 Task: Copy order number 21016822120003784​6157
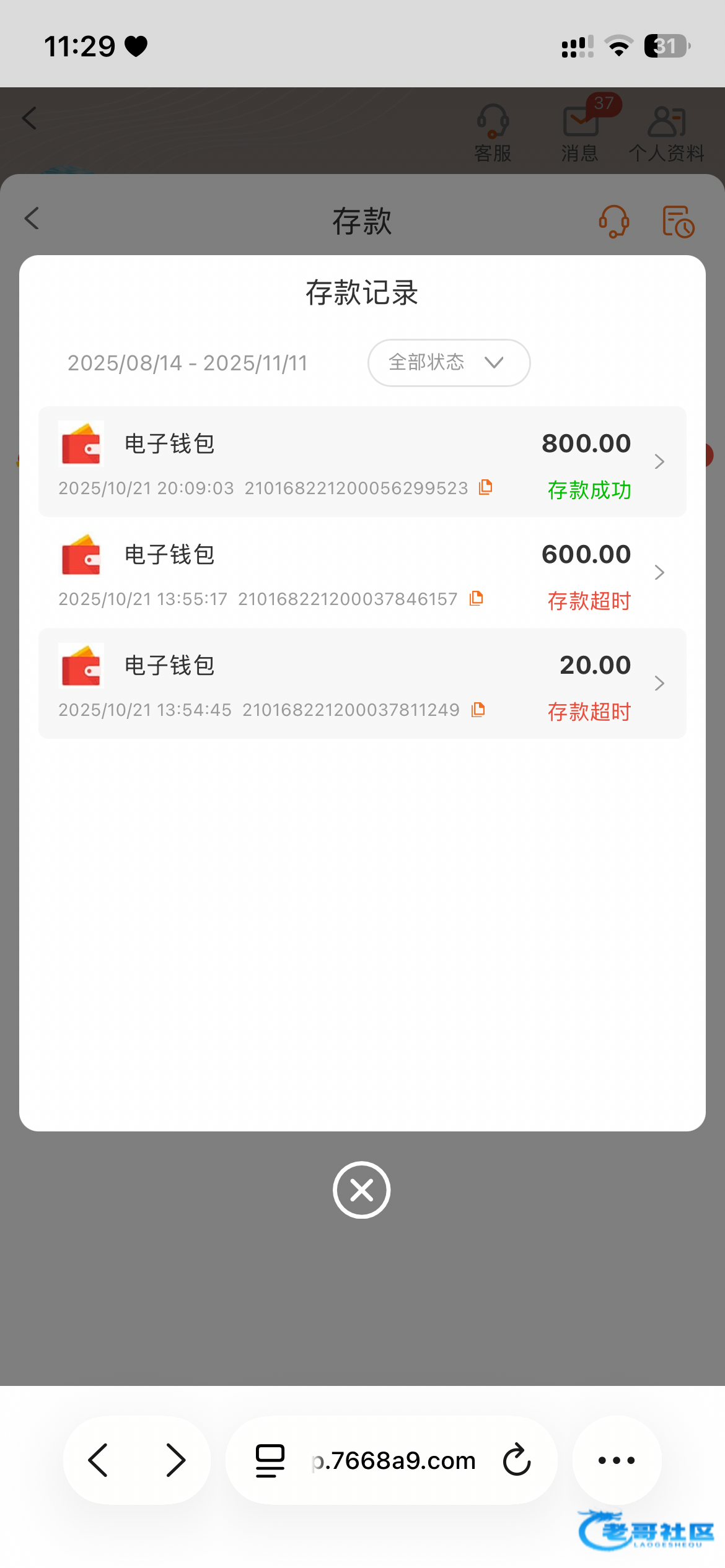(x=477, y=598)
